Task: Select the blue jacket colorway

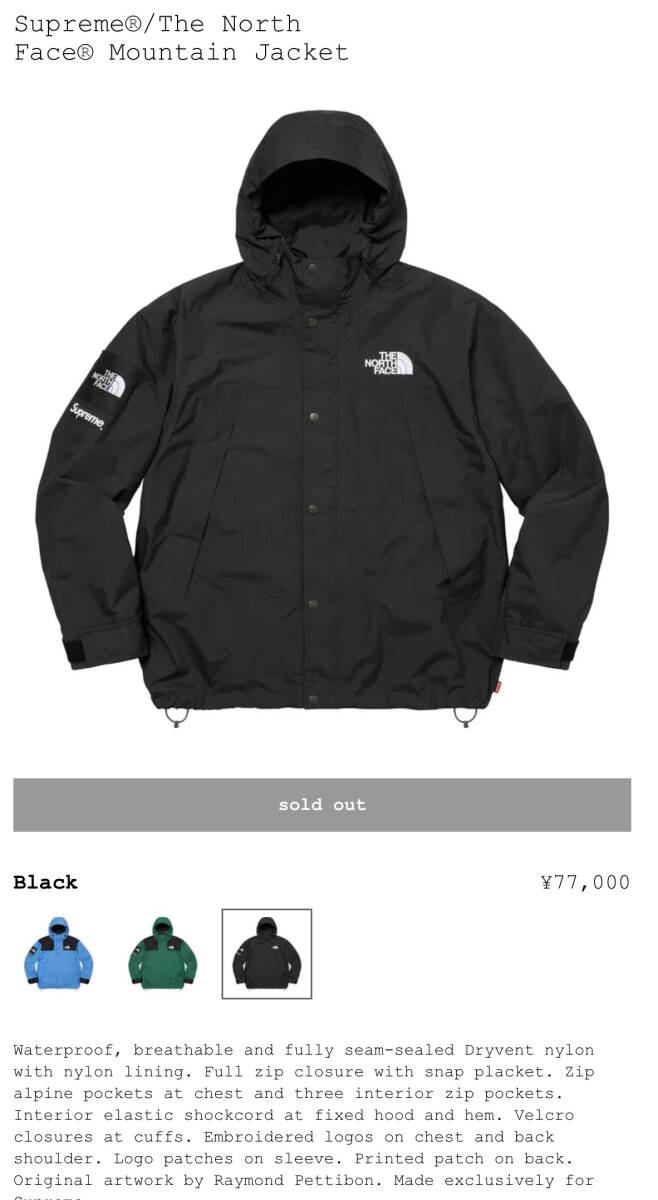Action: [58, 953]
